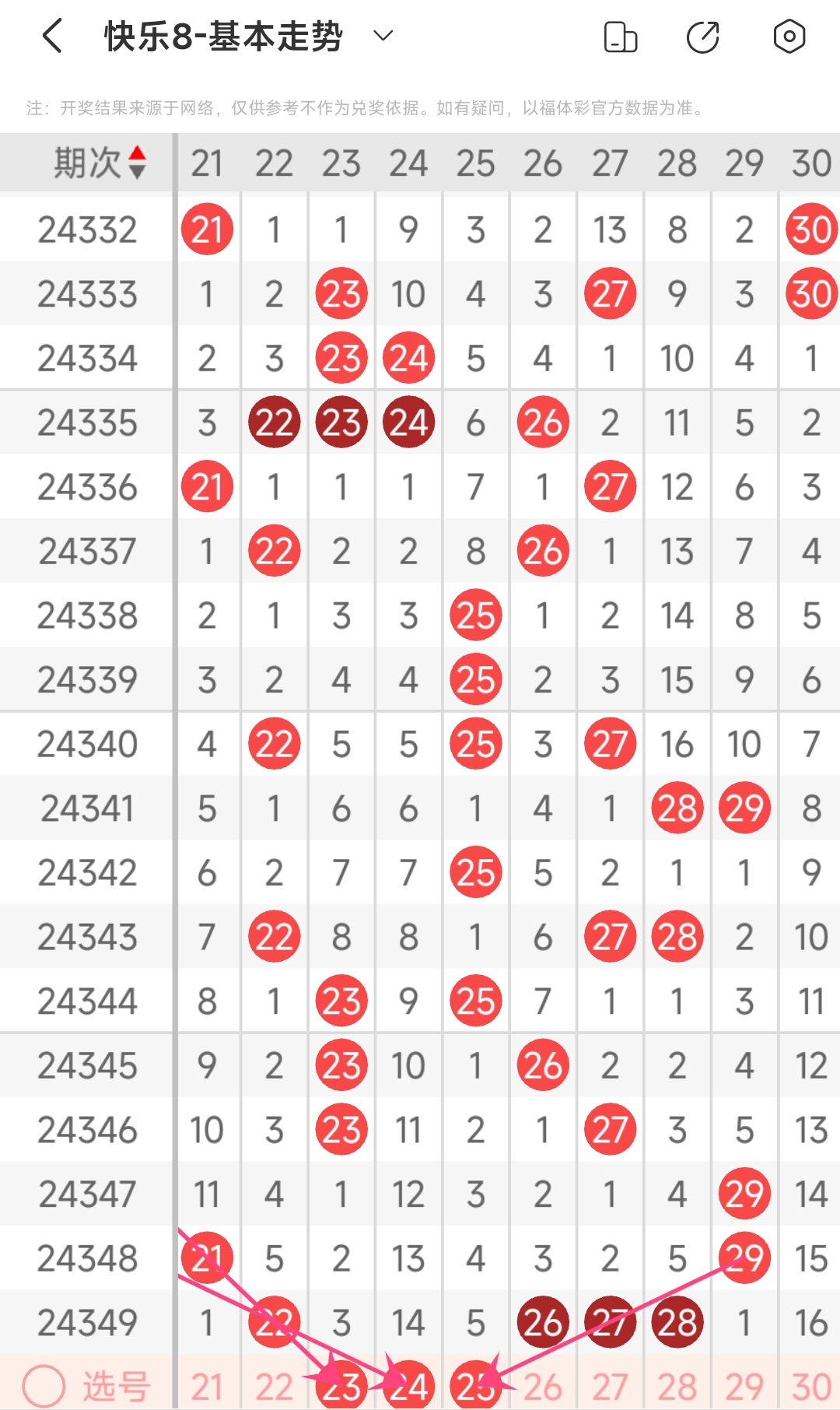The width and height of the screenshot is (840, 1410).
Task: Pick number 29 in the 选号 row
Action: (x=744, y=1387)
